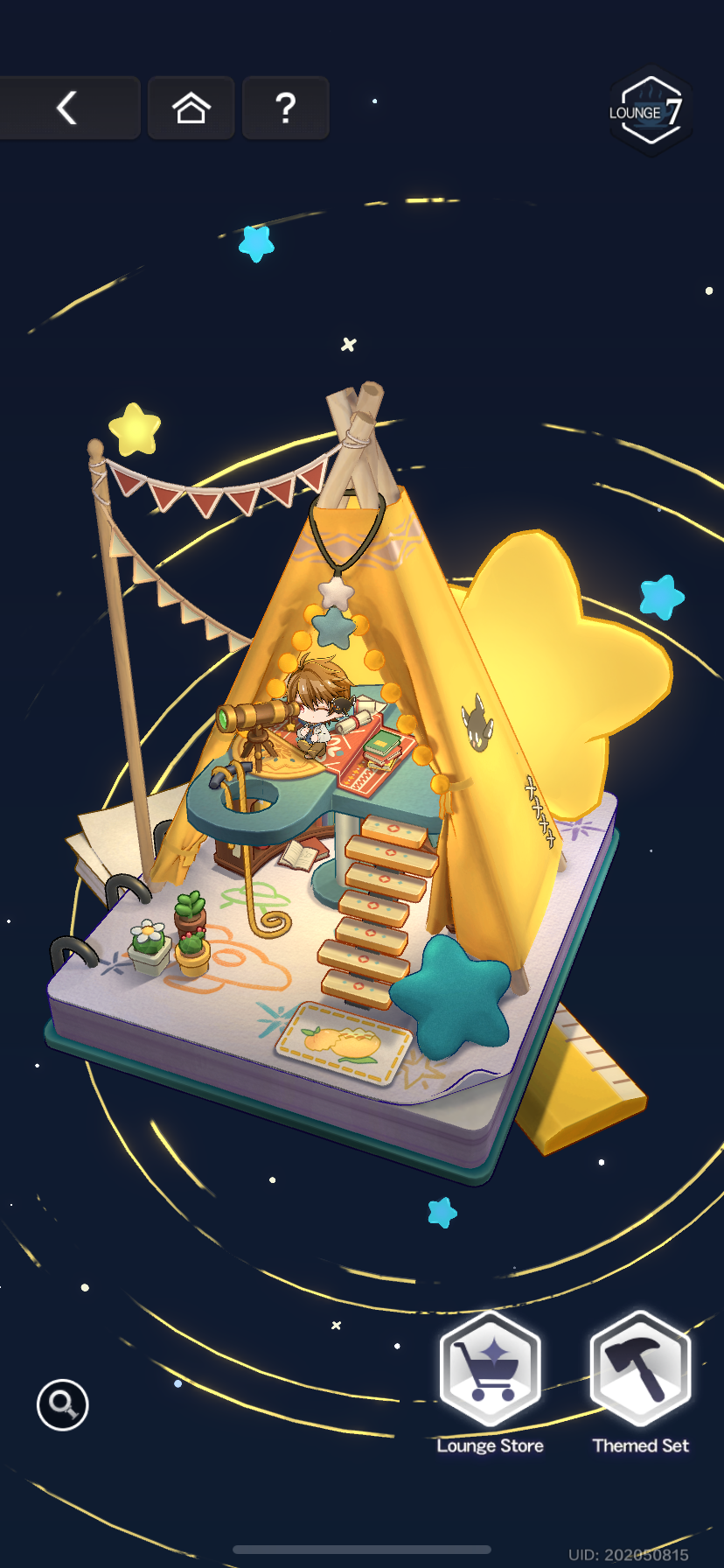Go back using the arrow button

click(x=68, y=108)
